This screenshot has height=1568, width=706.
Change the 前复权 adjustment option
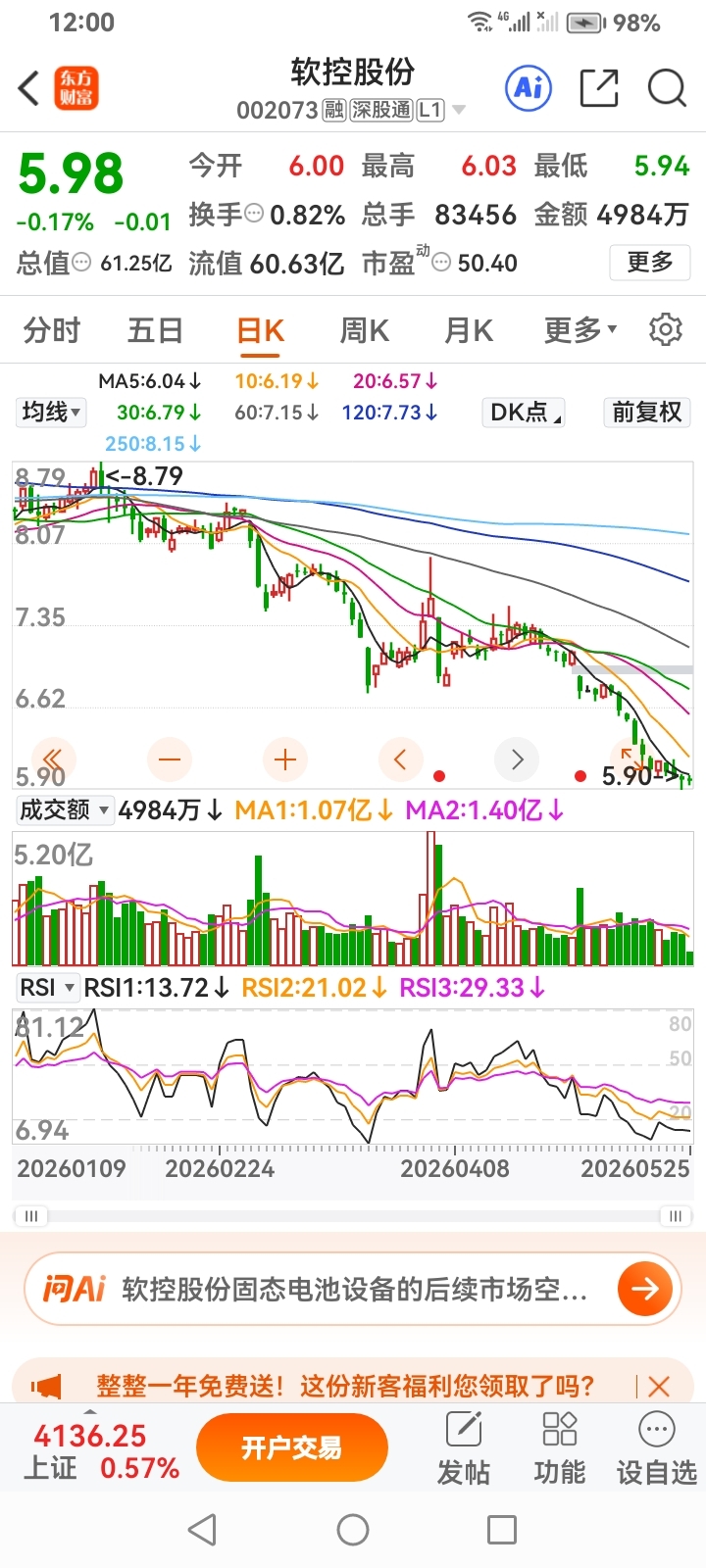point(647,412)
